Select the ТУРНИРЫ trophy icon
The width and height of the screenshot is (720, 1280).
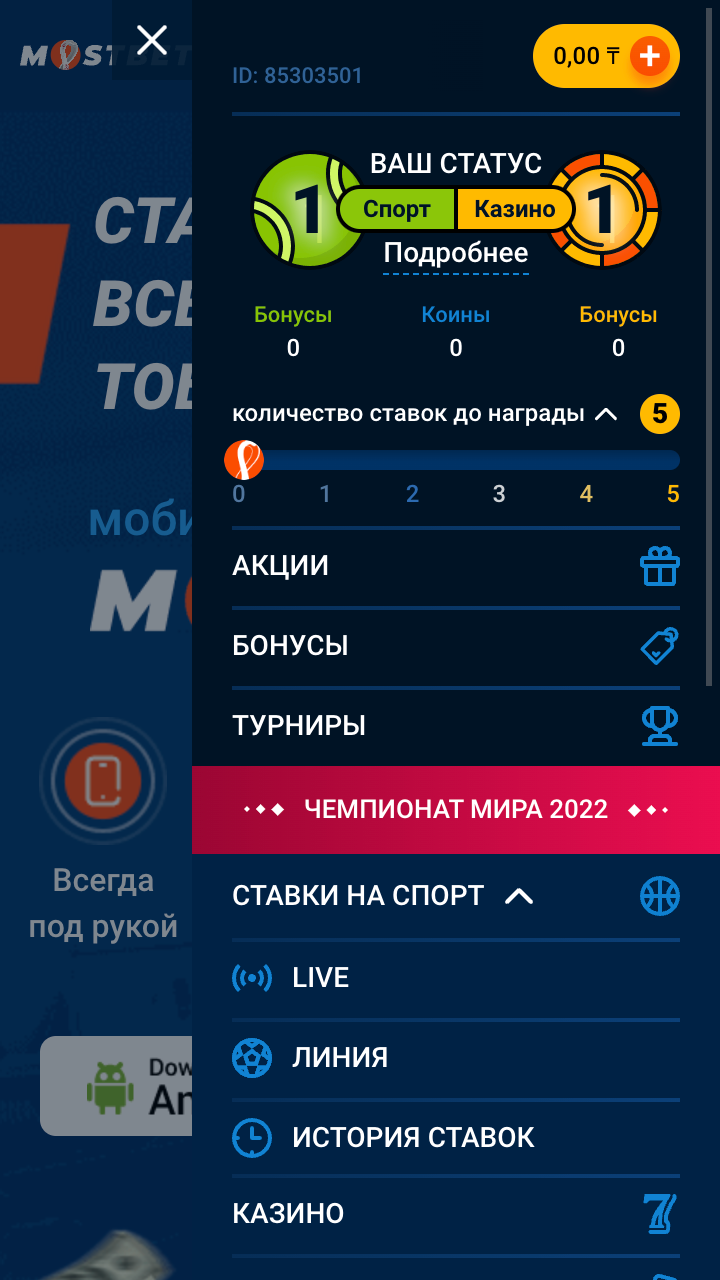pyautogui.click(x=657, y=724)
